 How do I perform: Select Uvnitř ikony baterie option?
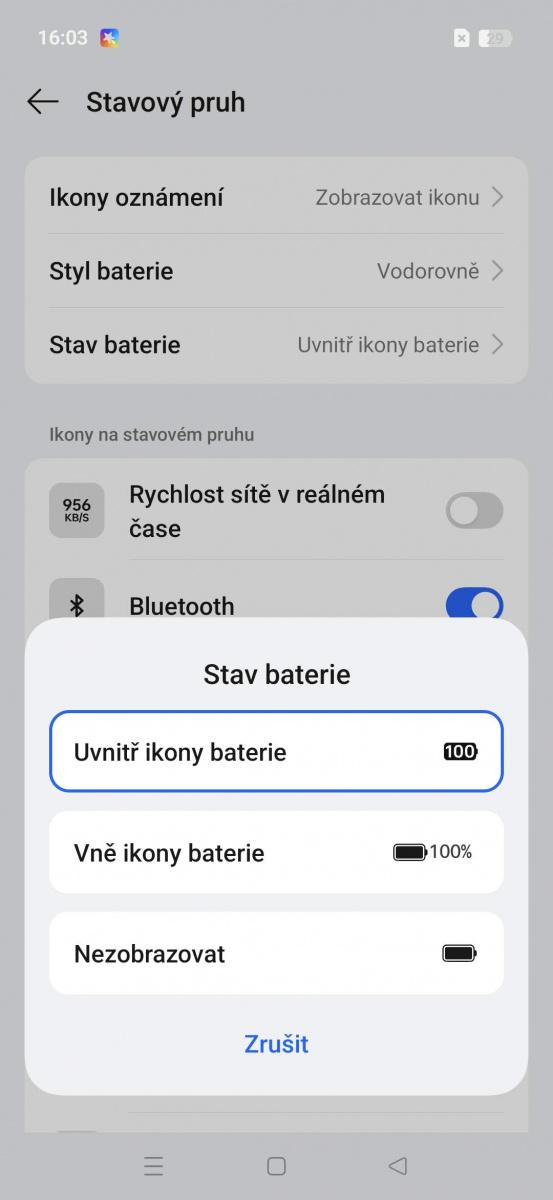(x=276, y=752)
